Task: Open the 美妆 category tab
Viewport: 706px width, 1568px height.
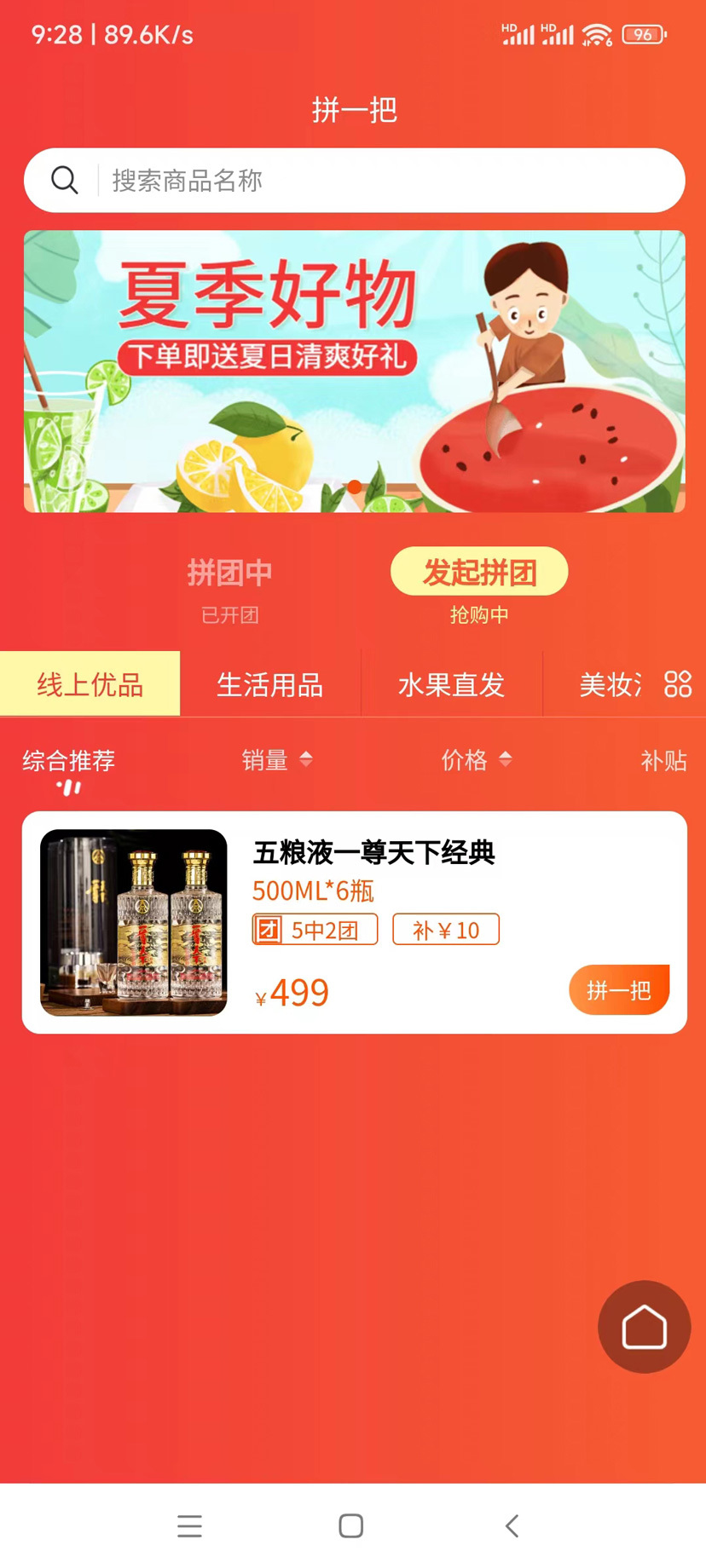Action: [x=605, y=683]
